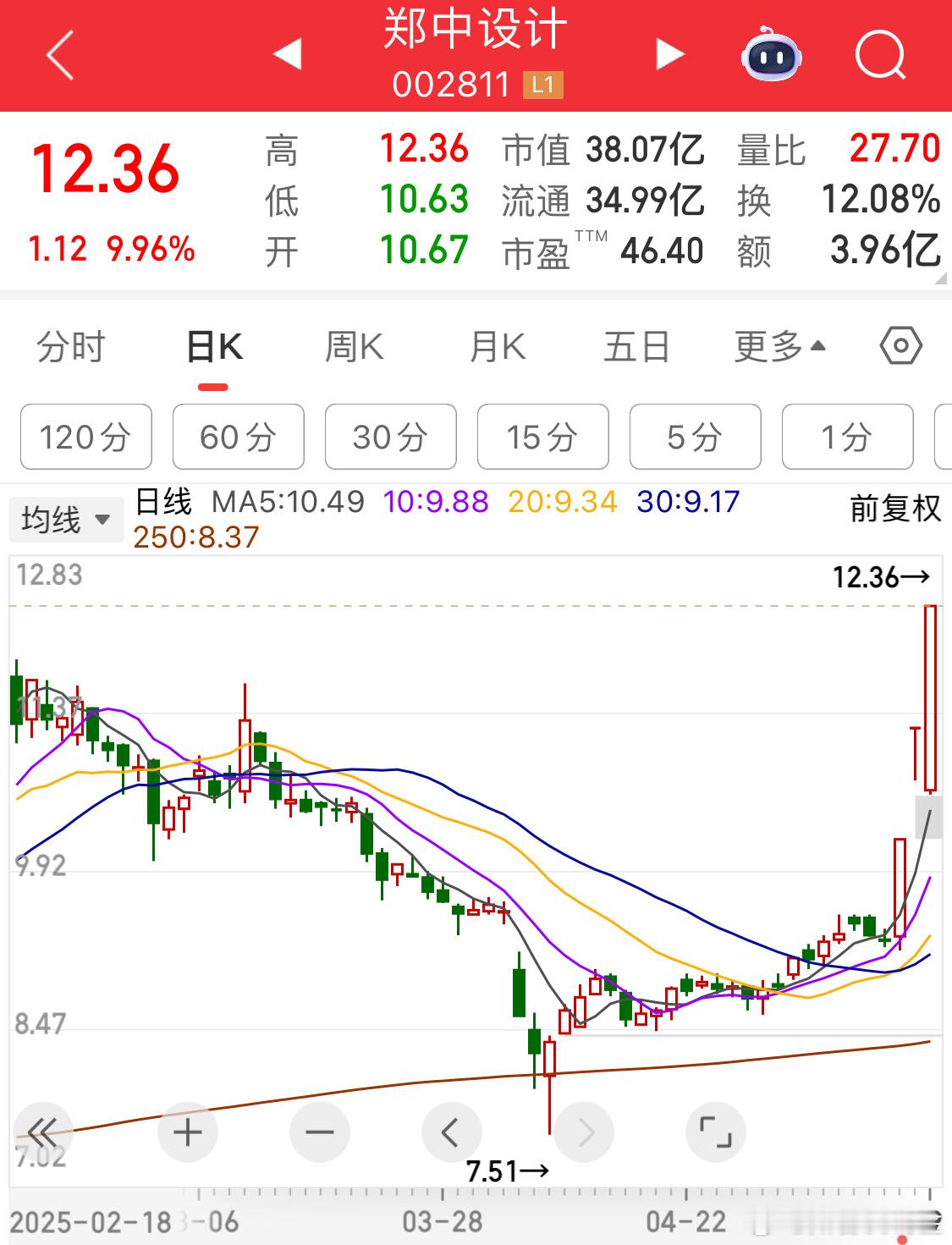Switch to the 分时 tab

71,347
